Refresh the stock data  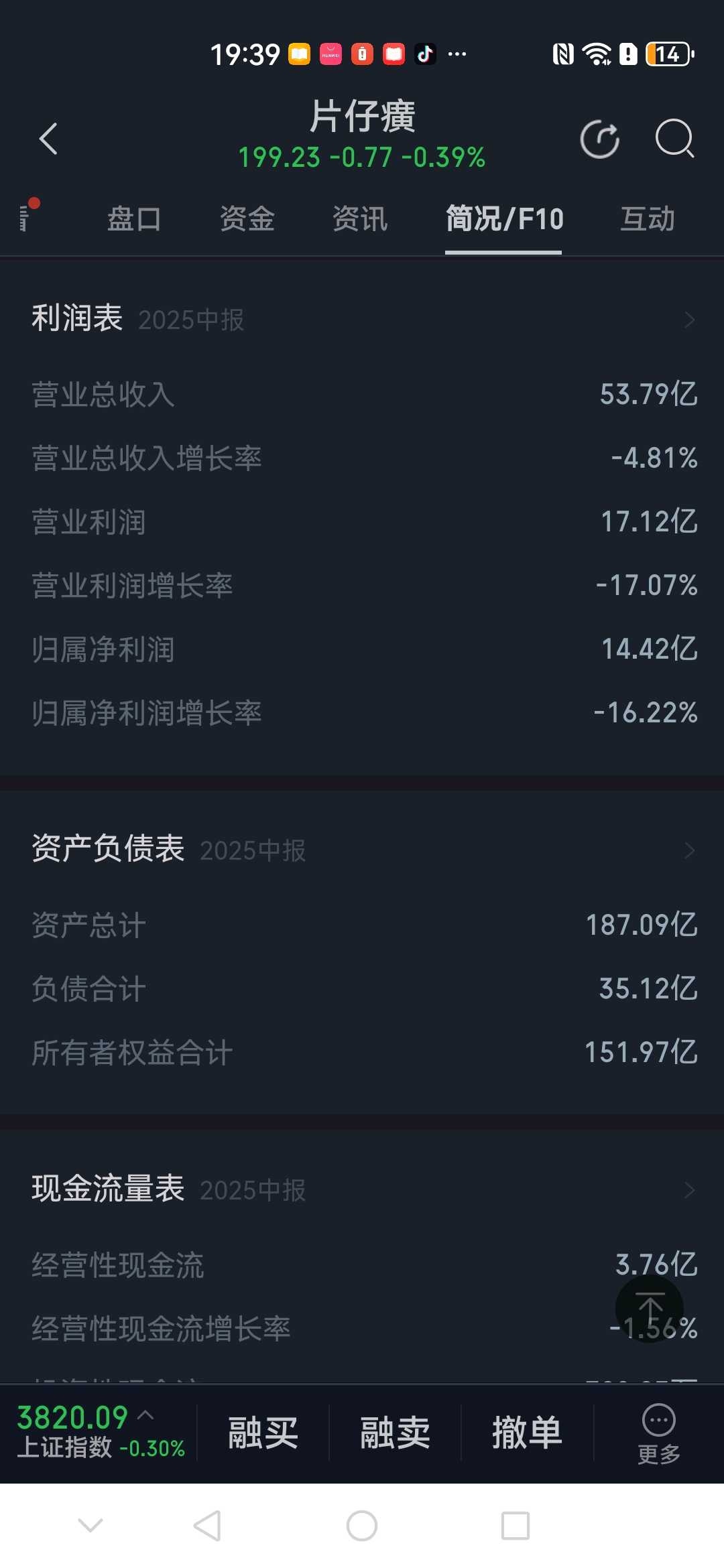click(599, 139)
